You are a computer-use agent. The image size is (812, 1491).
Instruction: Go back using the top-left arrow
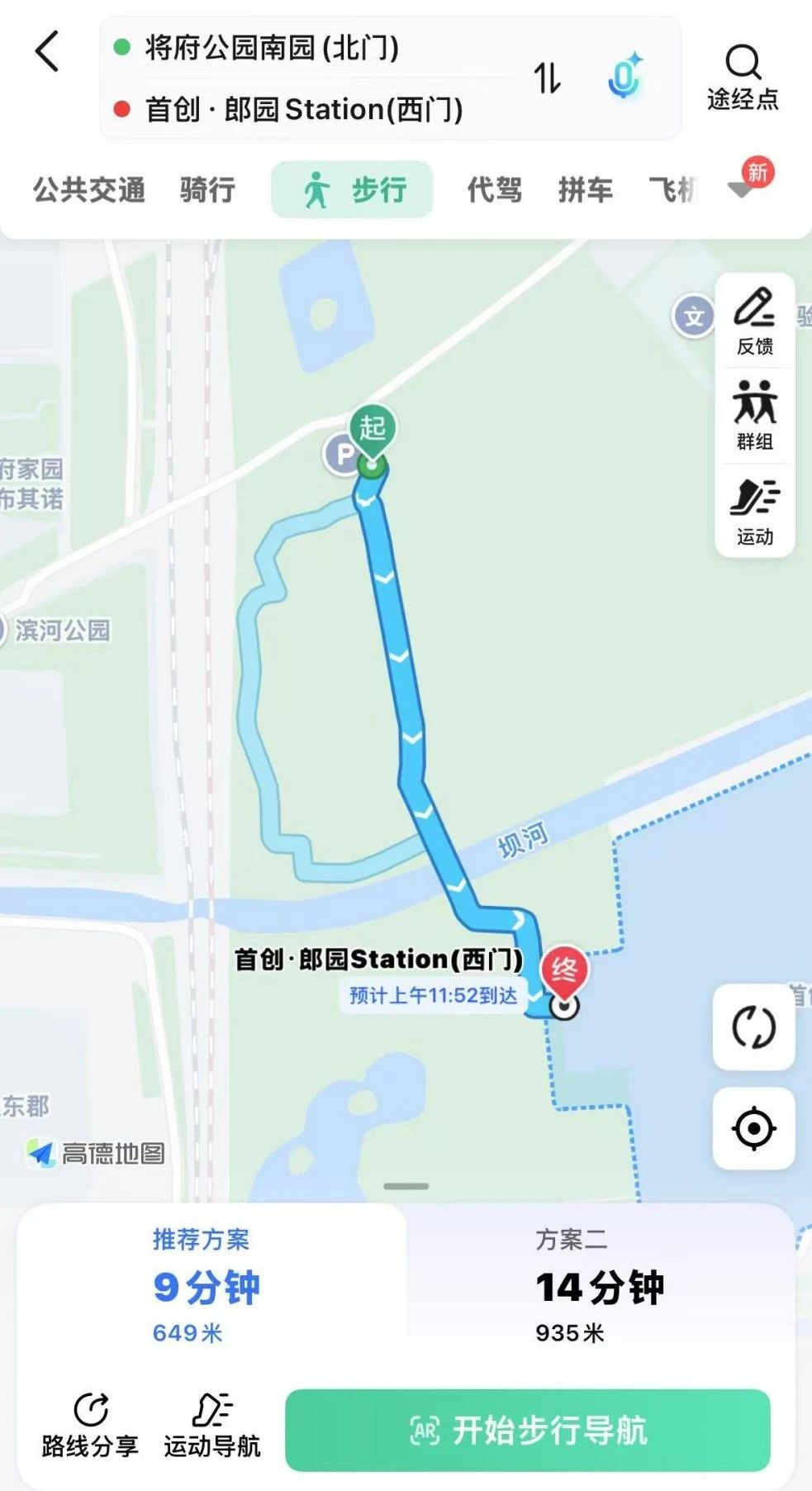click(48, 51)
